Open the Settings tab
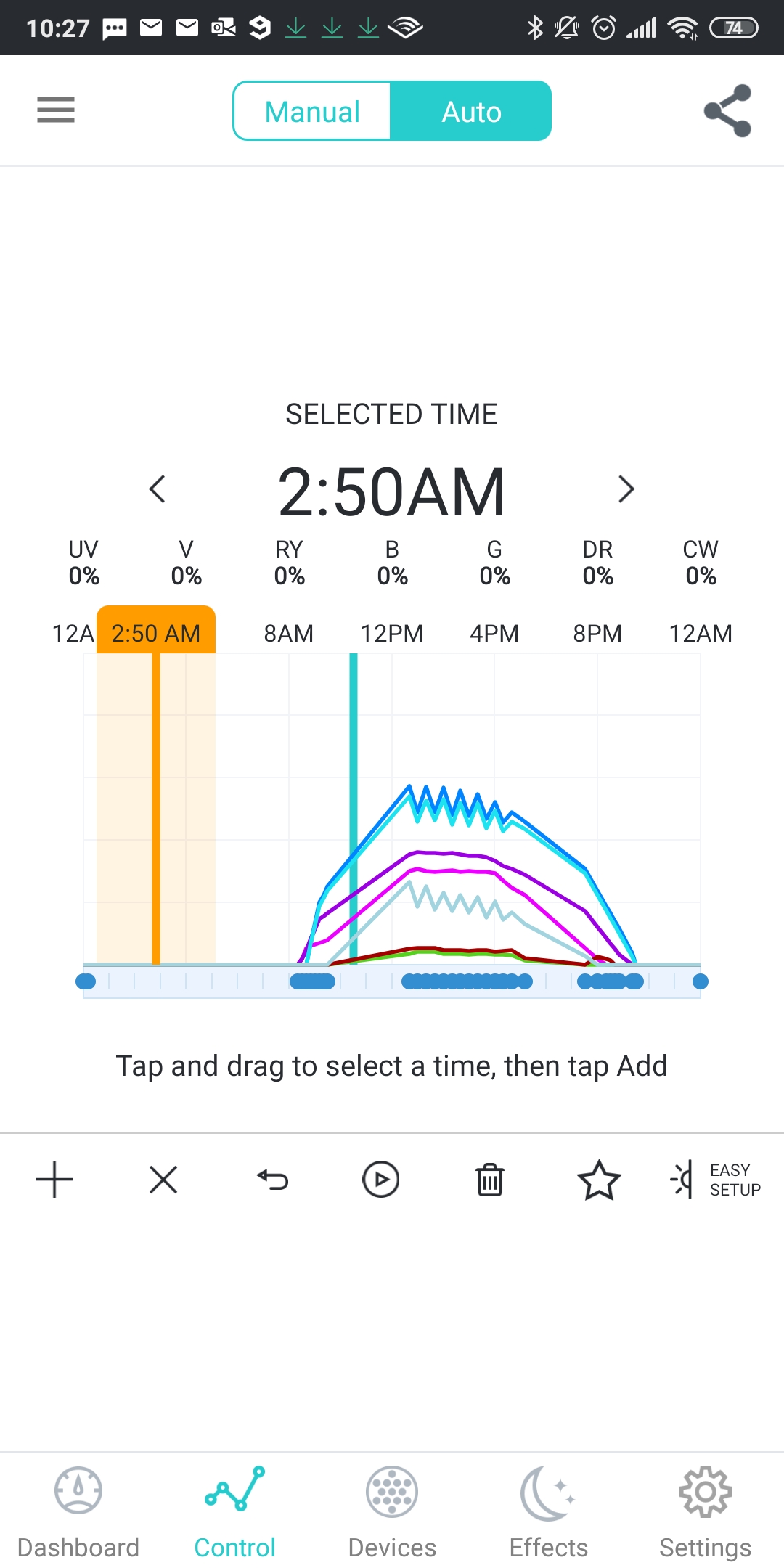Screen dimensions: 784x1568 coord(706,1511)
